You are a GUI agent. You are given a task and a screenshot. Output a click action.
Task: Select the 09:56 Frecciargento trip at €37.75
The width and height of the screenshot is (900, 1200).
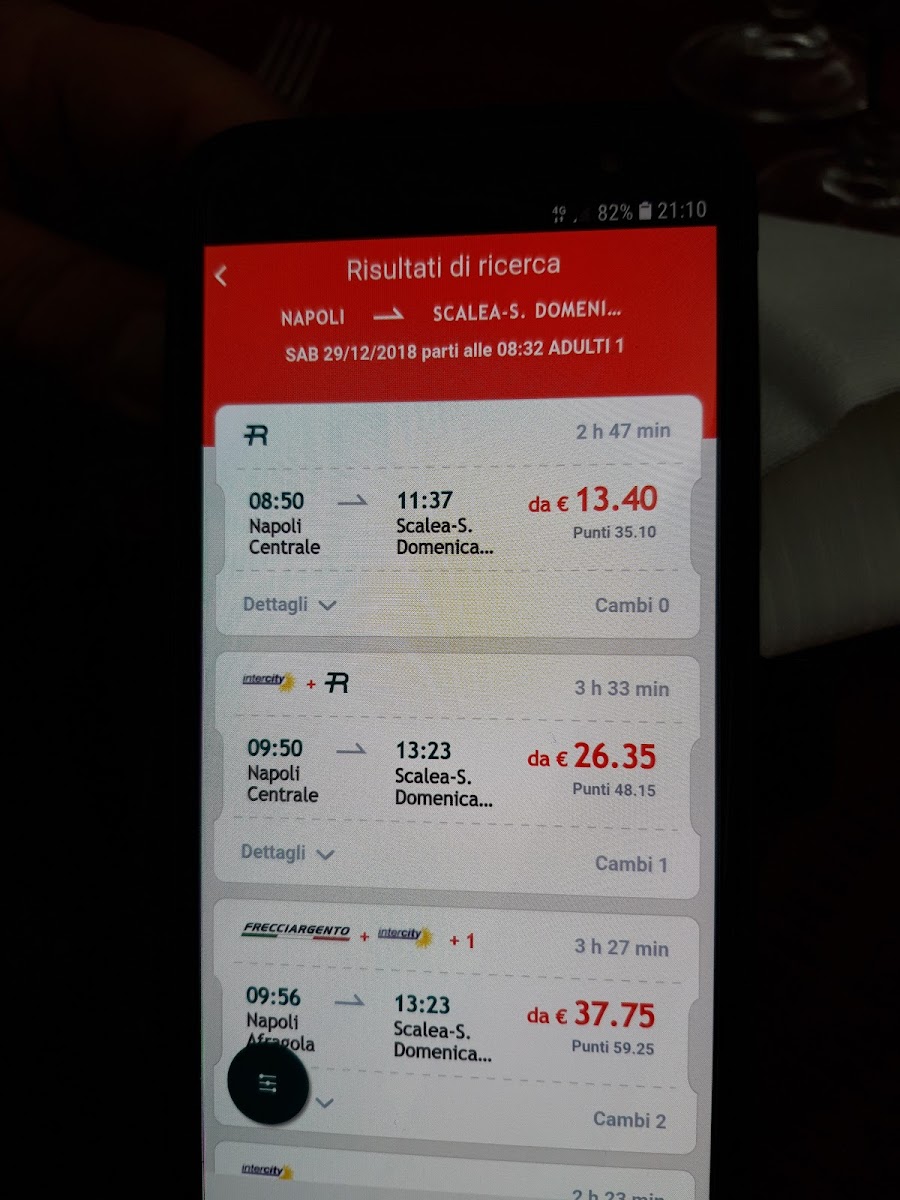pyautogui.click(x=456, y=1027)
